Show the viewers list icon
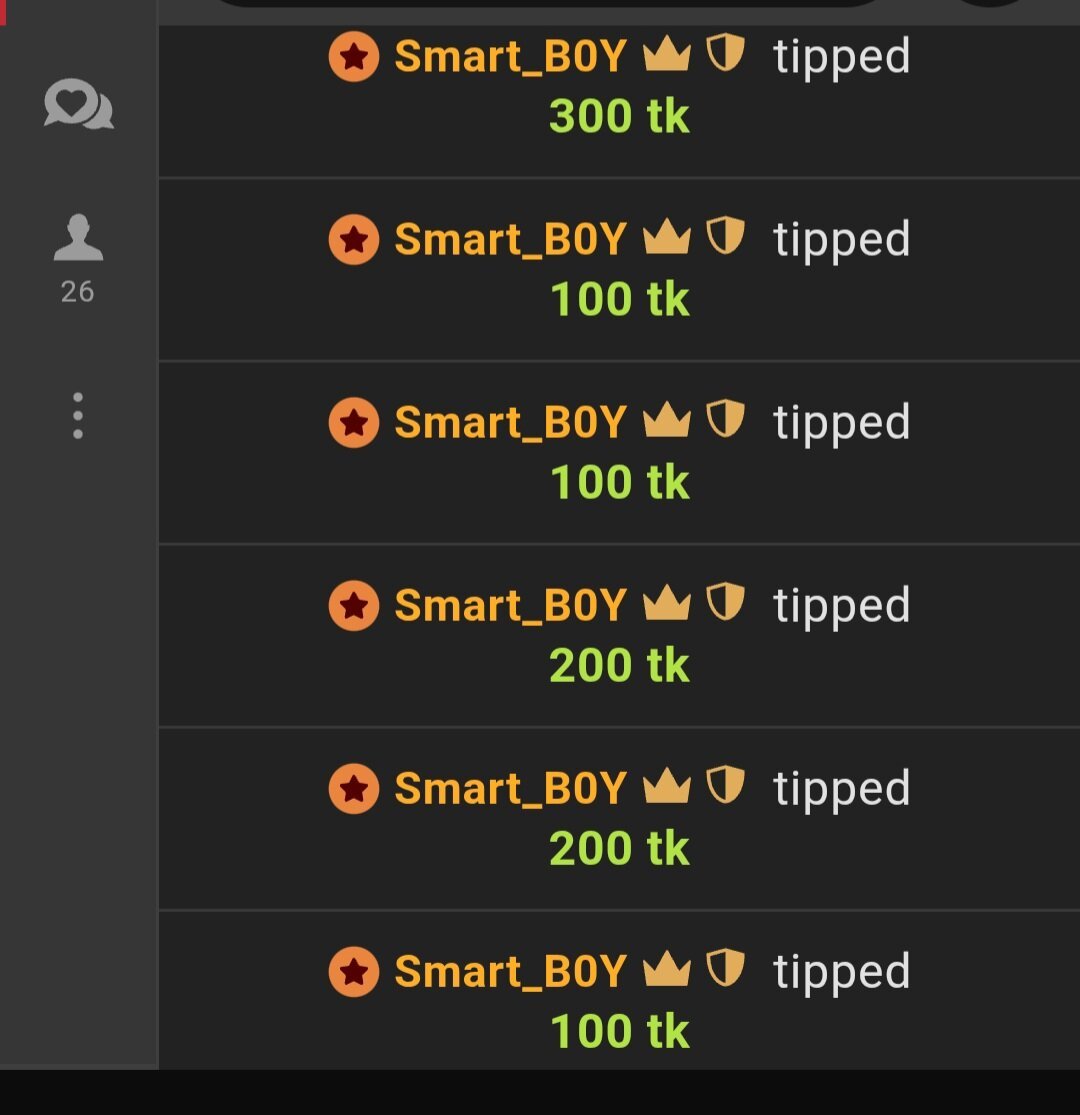 pyautogui.click(x=78, y=240)
